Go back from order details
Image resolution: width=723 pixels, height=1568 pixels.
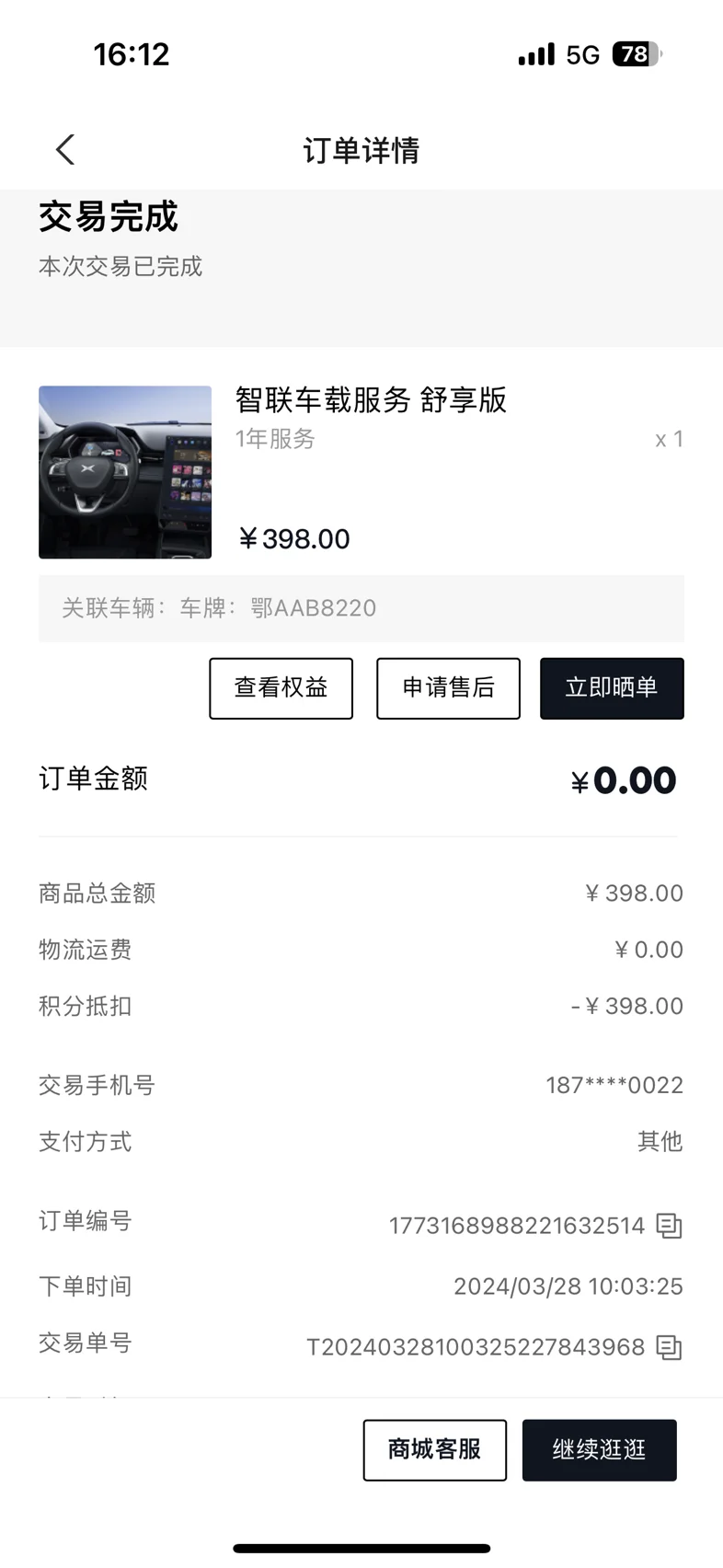pyautogui.click(x=65, y=150)
